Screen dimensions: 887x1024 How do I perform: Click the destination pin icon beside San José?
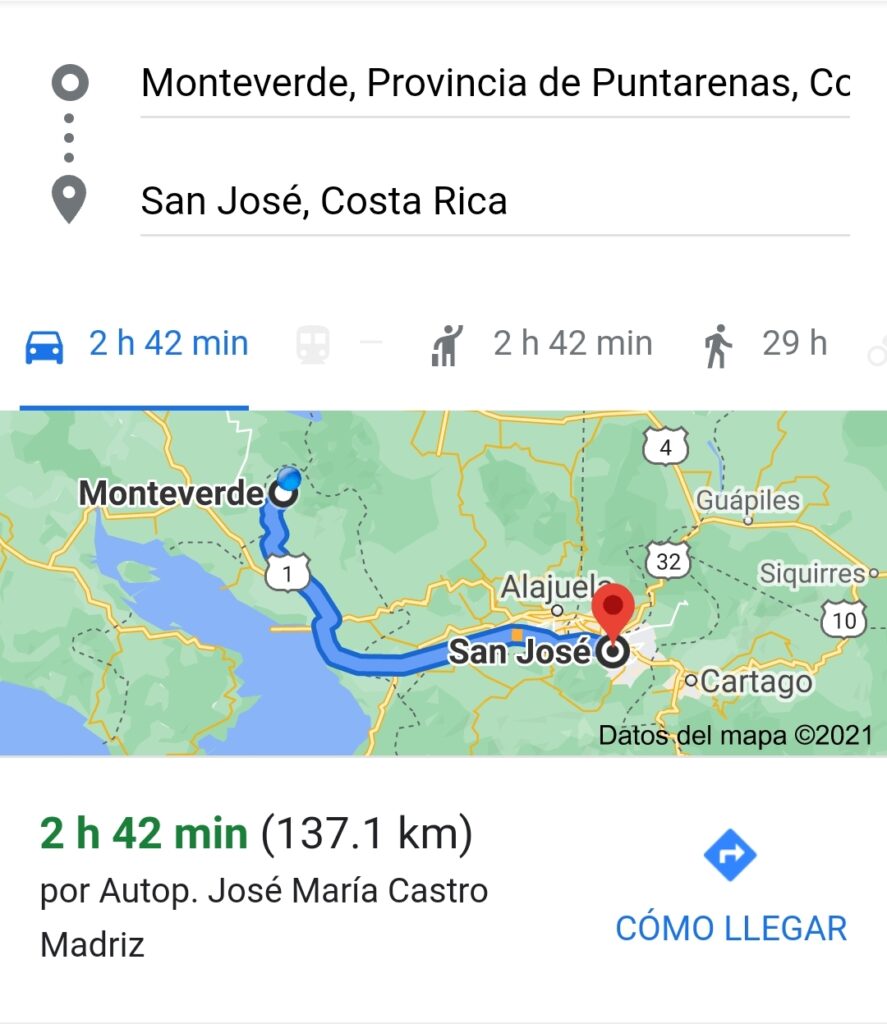coord(68,199)
